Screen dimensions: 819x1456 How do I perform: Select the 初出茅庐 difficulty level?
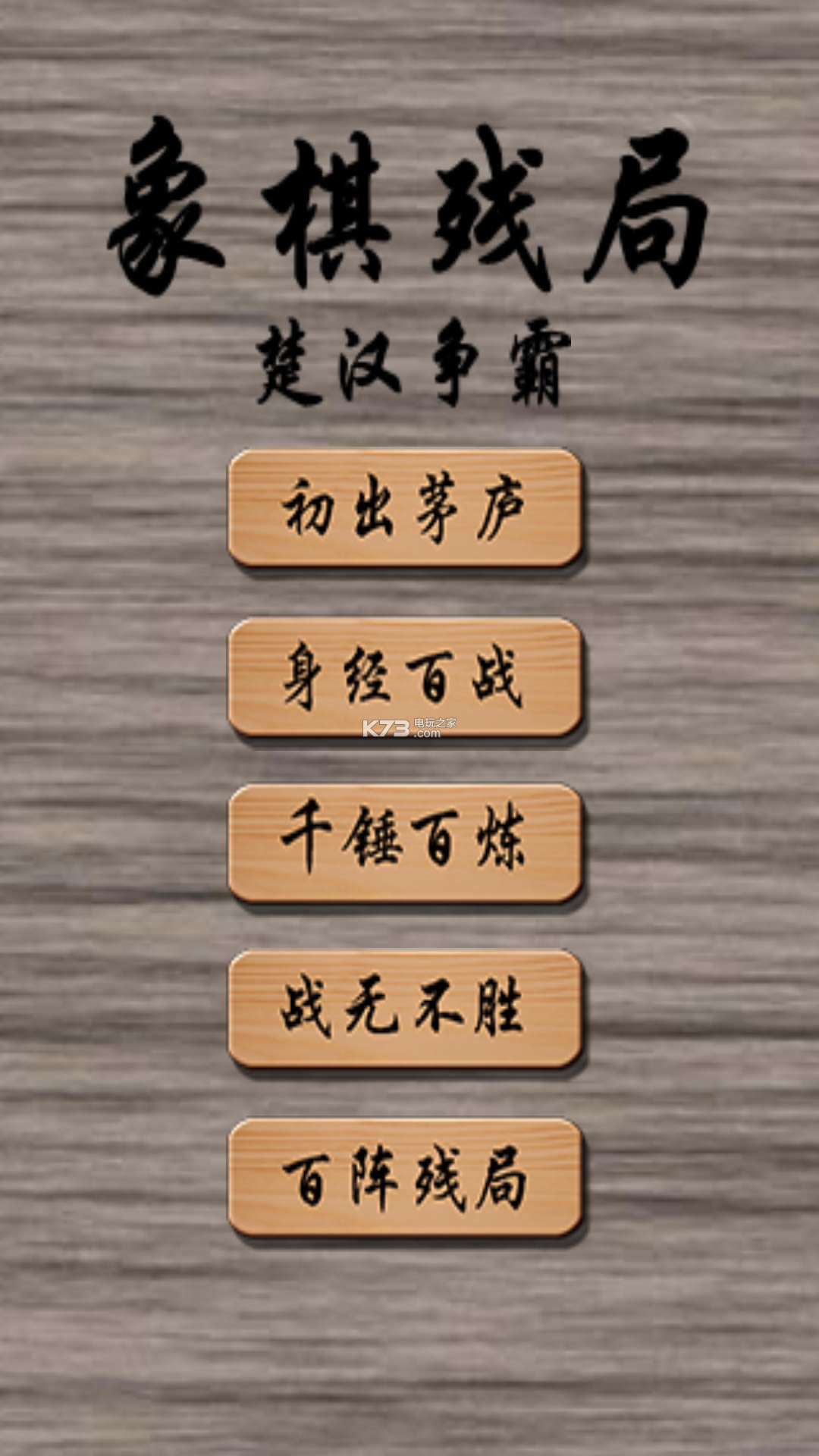(405, 508)
